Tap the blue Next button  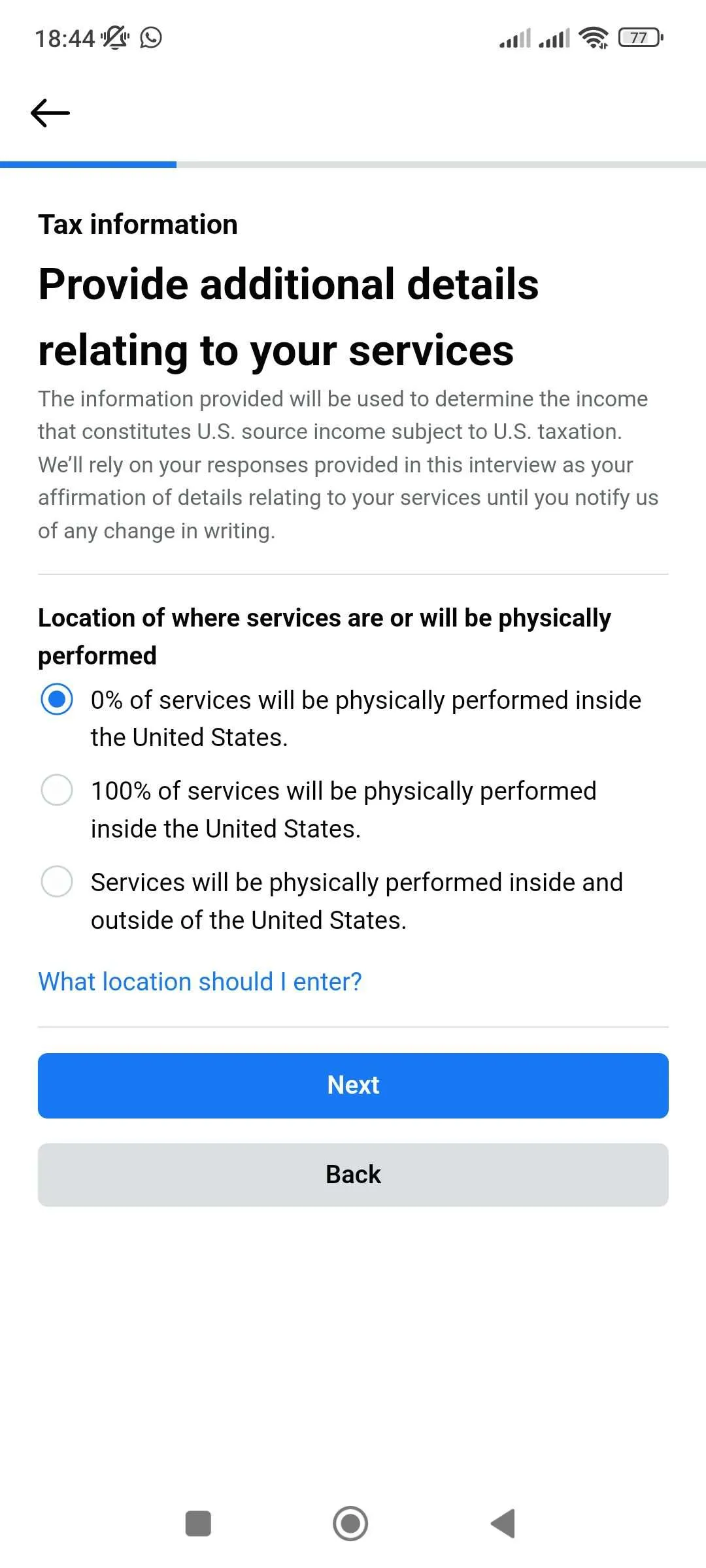coord(353,1085)
